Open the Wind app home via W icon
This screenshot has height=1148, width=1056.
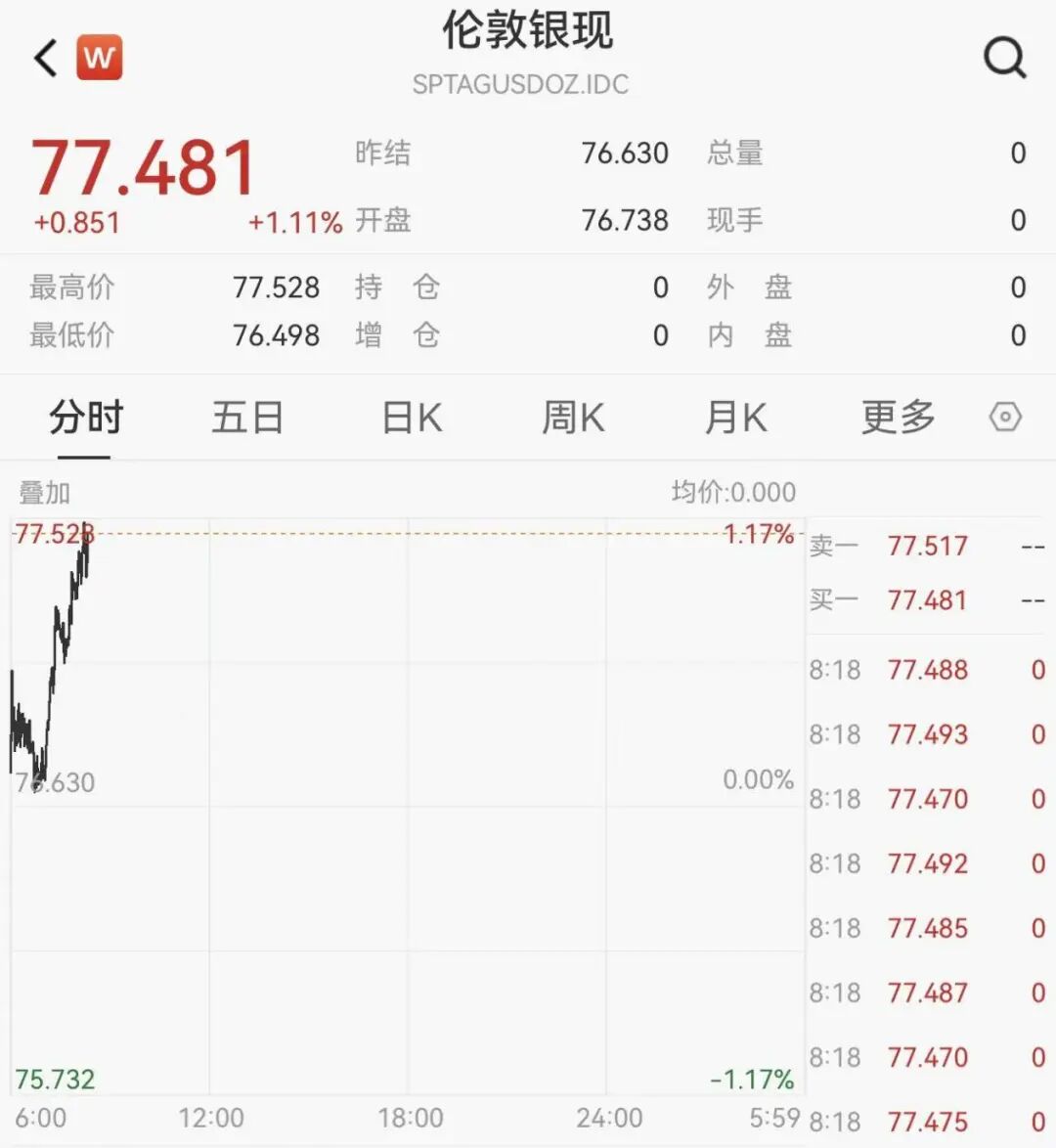(x=101, y=56)
